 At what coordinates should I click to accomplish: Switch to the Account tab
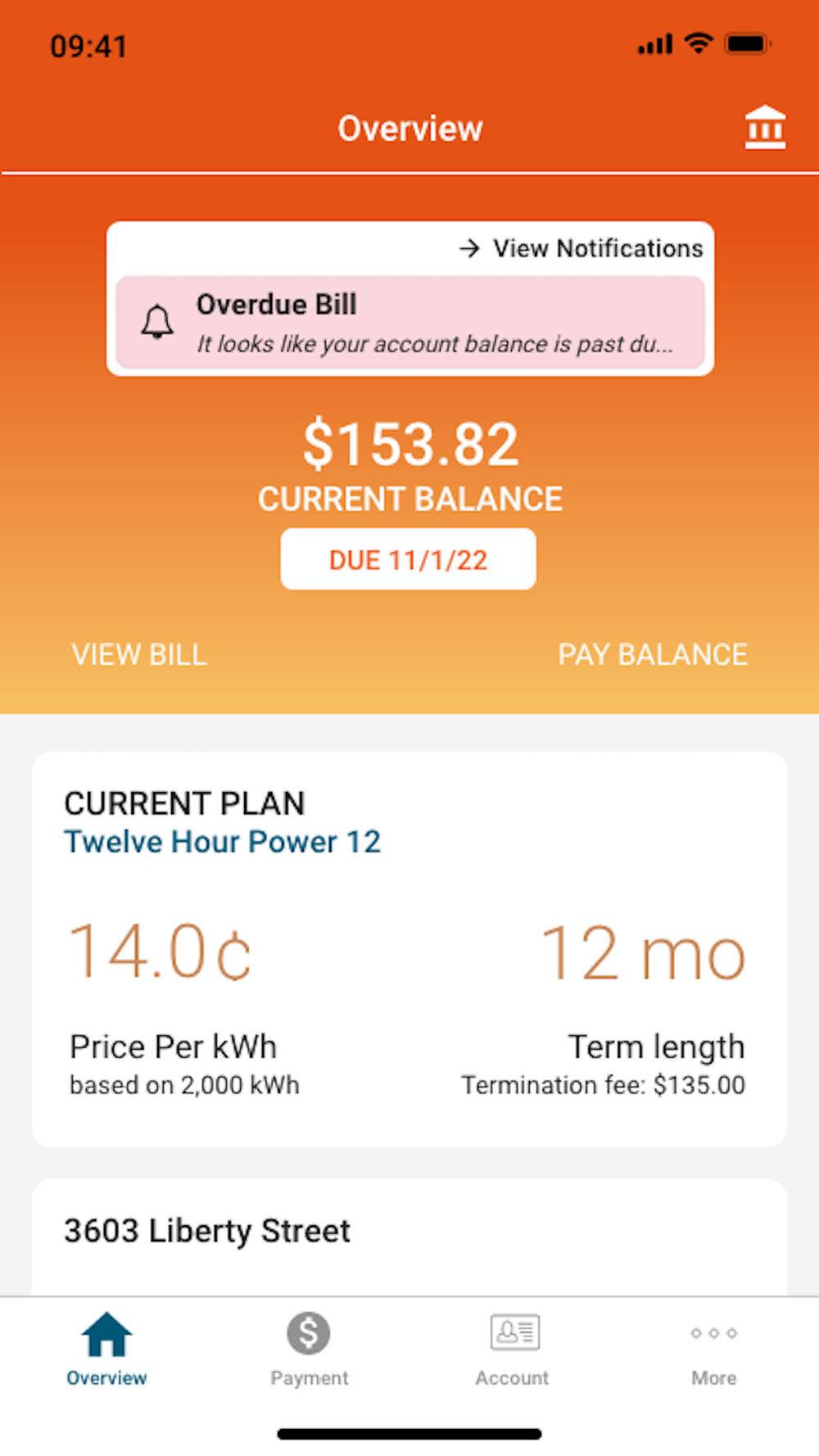point(513,1349)
